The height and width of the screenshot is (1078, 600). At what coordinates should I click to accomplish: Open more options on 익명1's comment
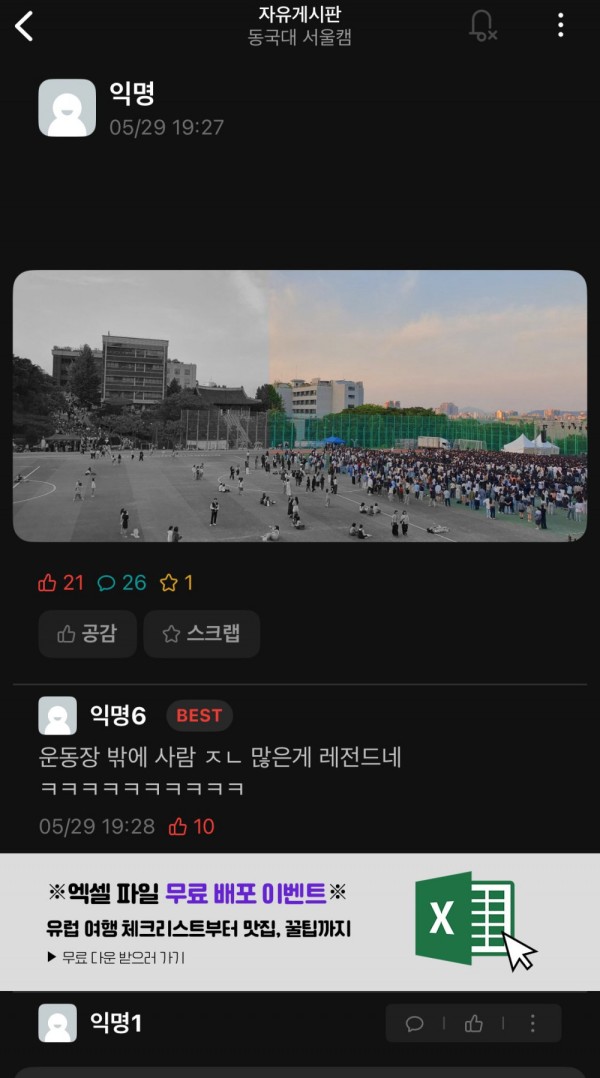pos(533,1023)
